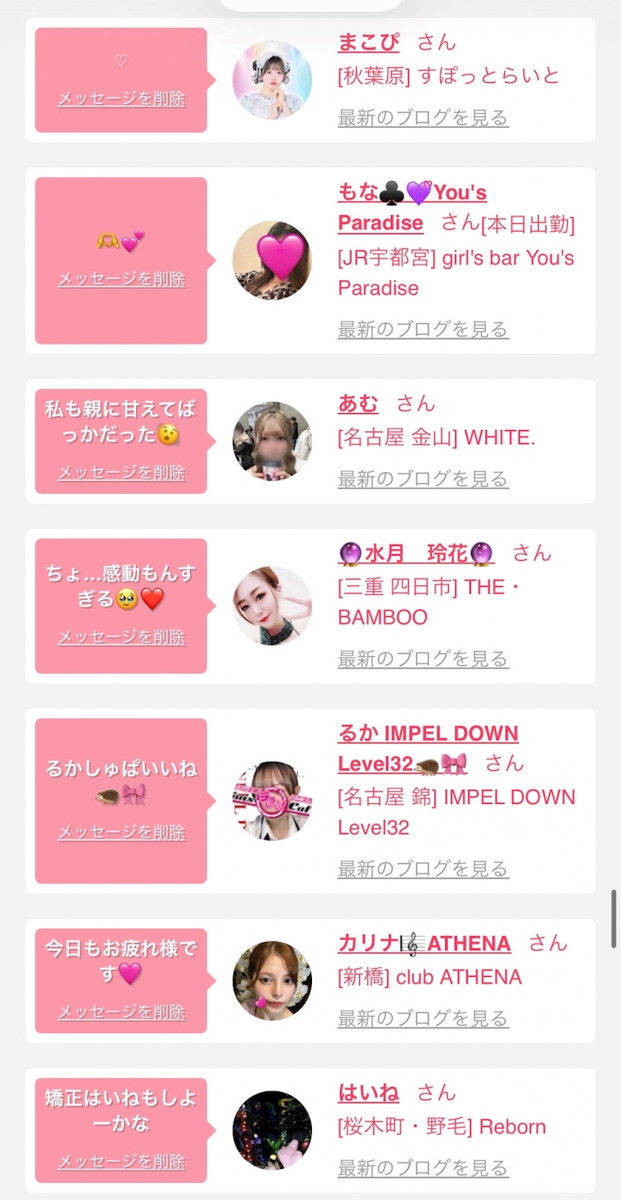Open はいね's profile name link
Screen dimensions: 621x1200
(x=368, y=1092)
